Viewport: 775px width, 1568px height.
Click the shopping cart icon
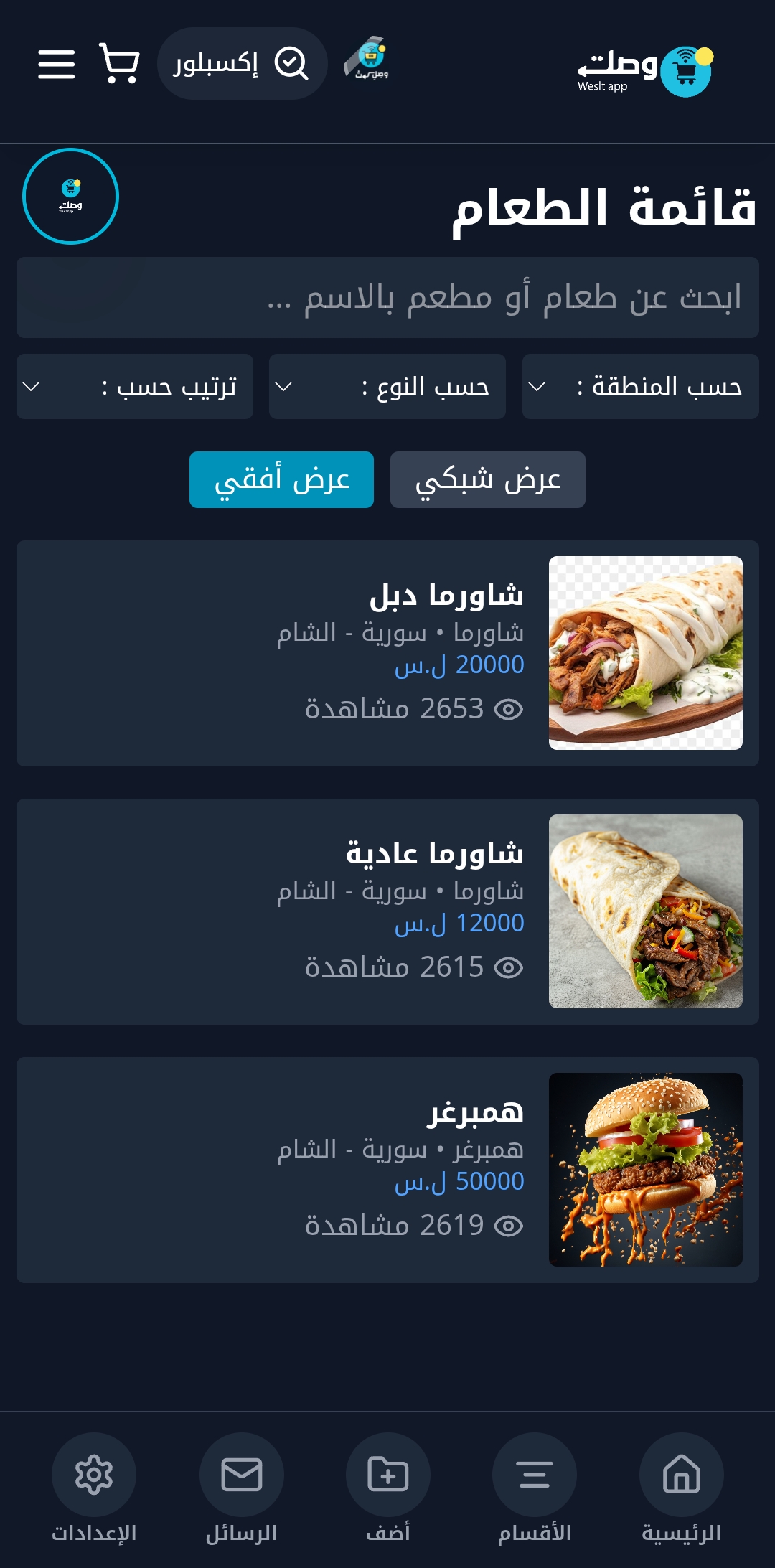pyautogui.click(x=118, y=63)
